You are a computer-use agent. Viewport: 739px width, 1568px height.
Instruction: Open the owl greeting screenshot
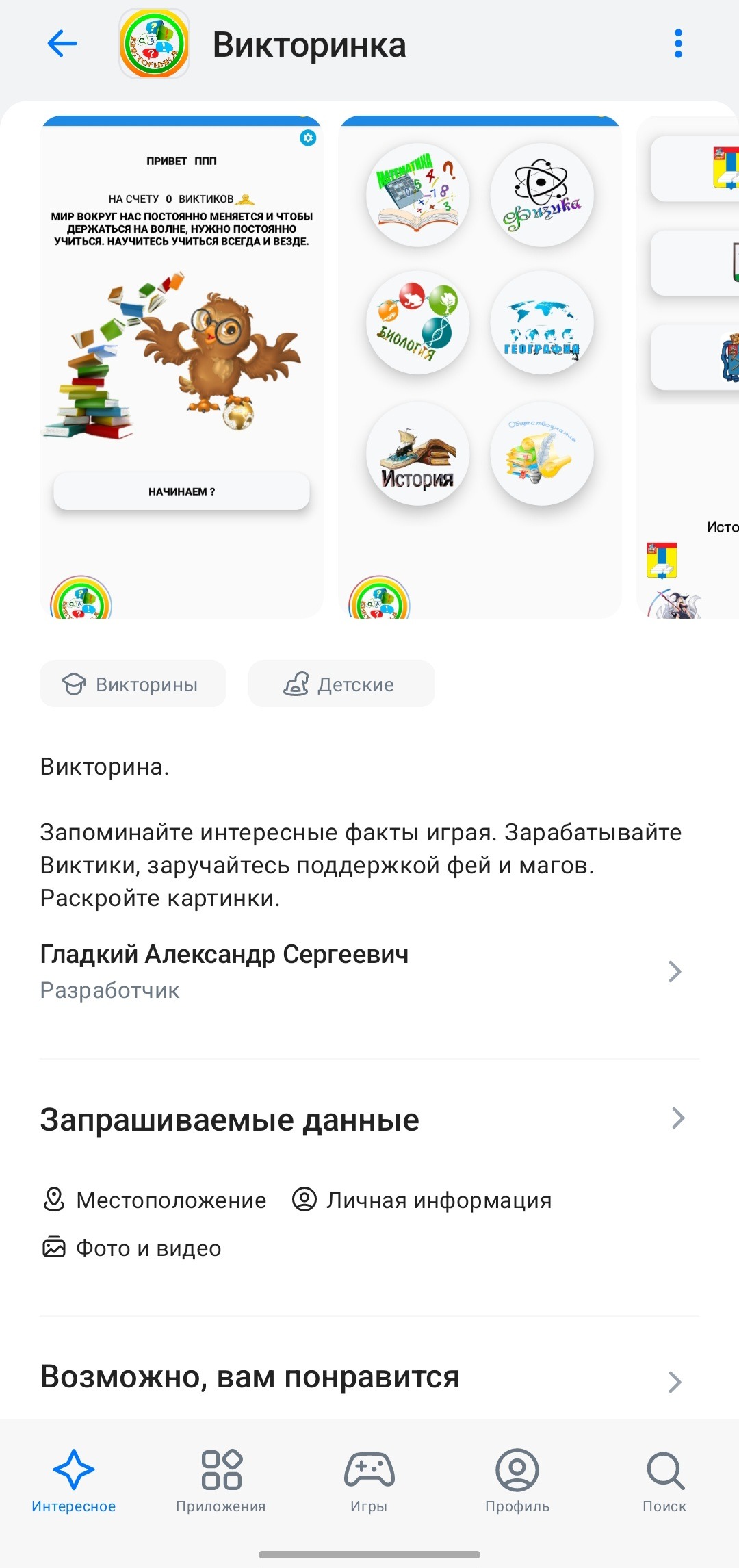point(181,368)
